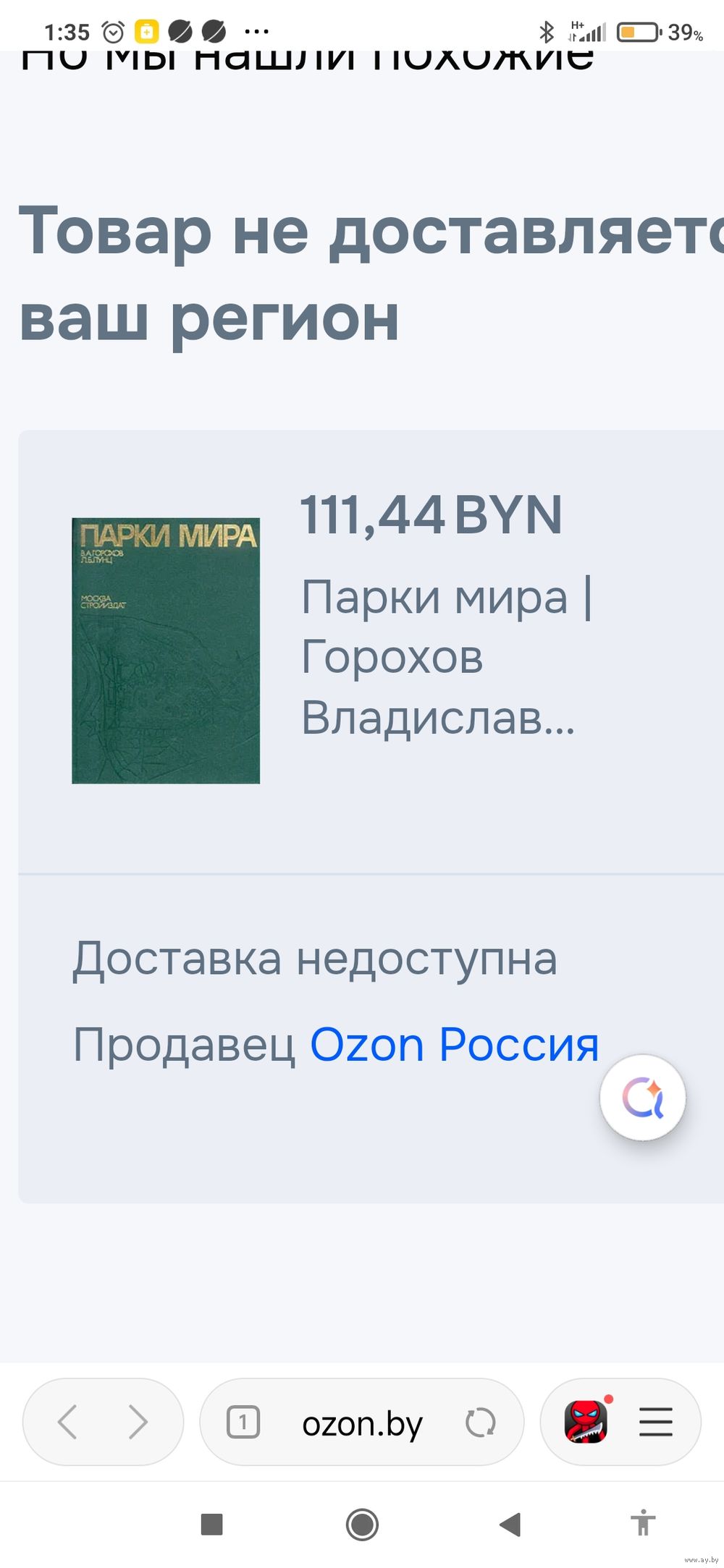Go back to previous page in browser

[67, 1422]
